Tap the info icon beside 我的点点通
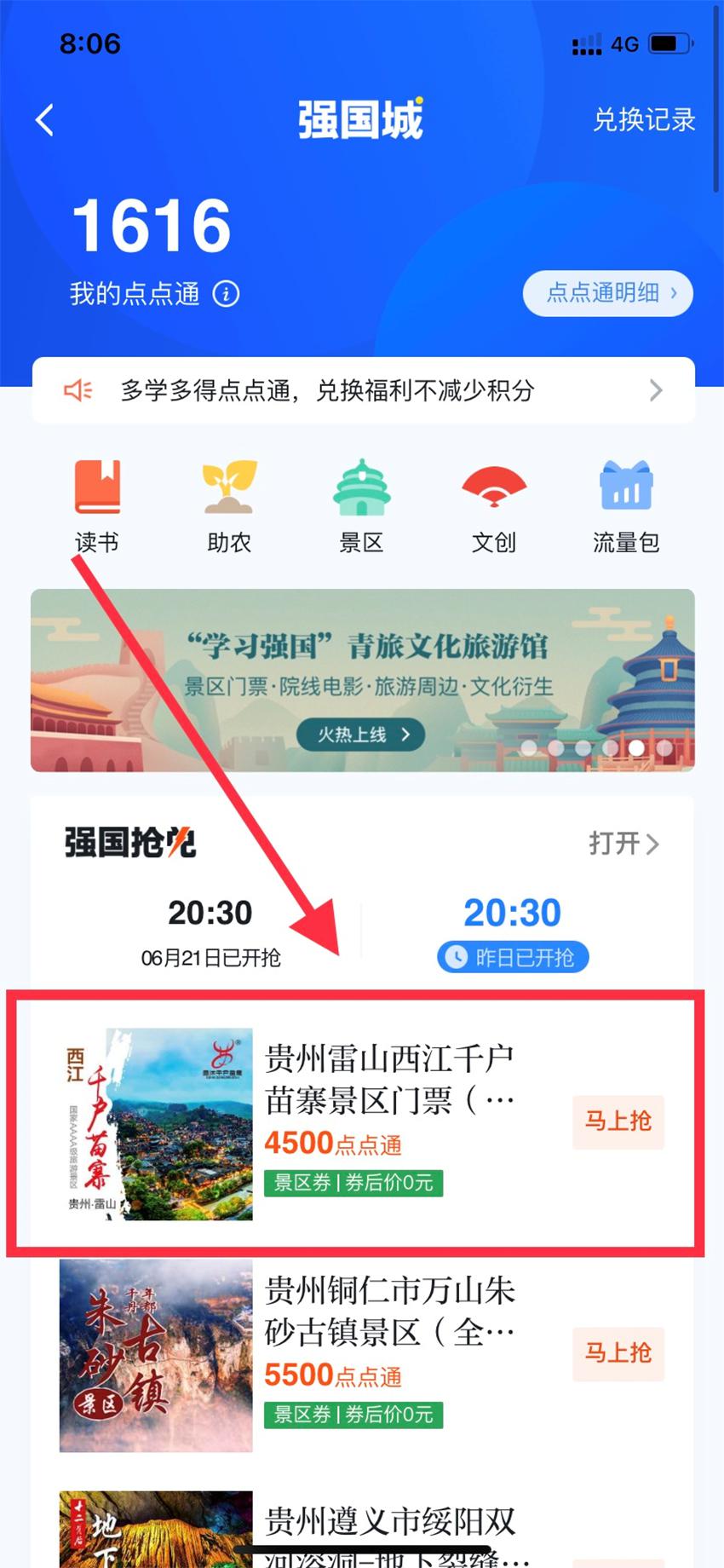The width and height of the screenshot is (724, 1568). coord(226,294)
